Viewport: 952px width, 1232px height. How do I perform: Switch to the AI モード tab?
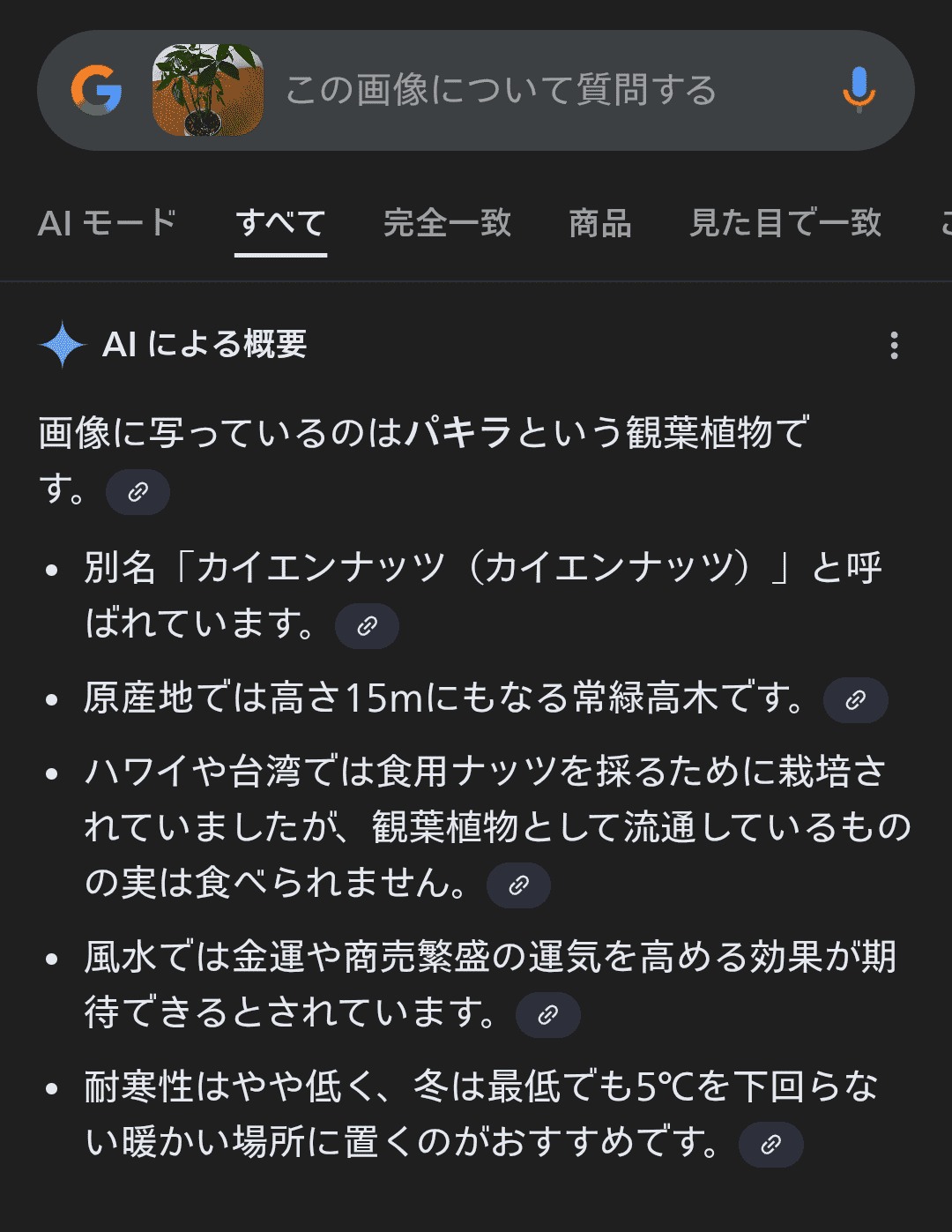(108, 223)
